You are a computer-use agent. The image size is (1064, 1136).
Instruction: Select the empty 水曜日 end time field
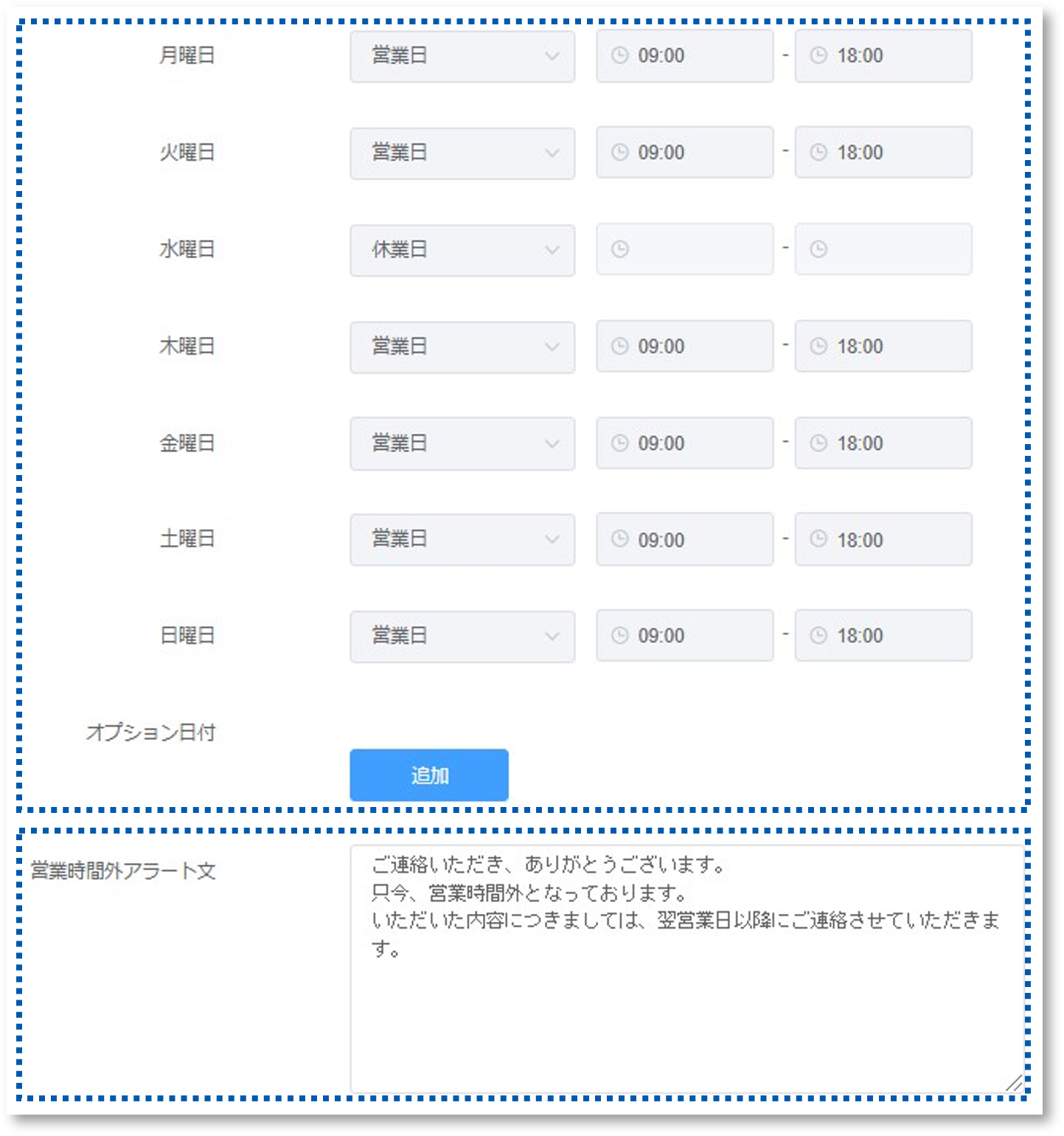point(883,250)
